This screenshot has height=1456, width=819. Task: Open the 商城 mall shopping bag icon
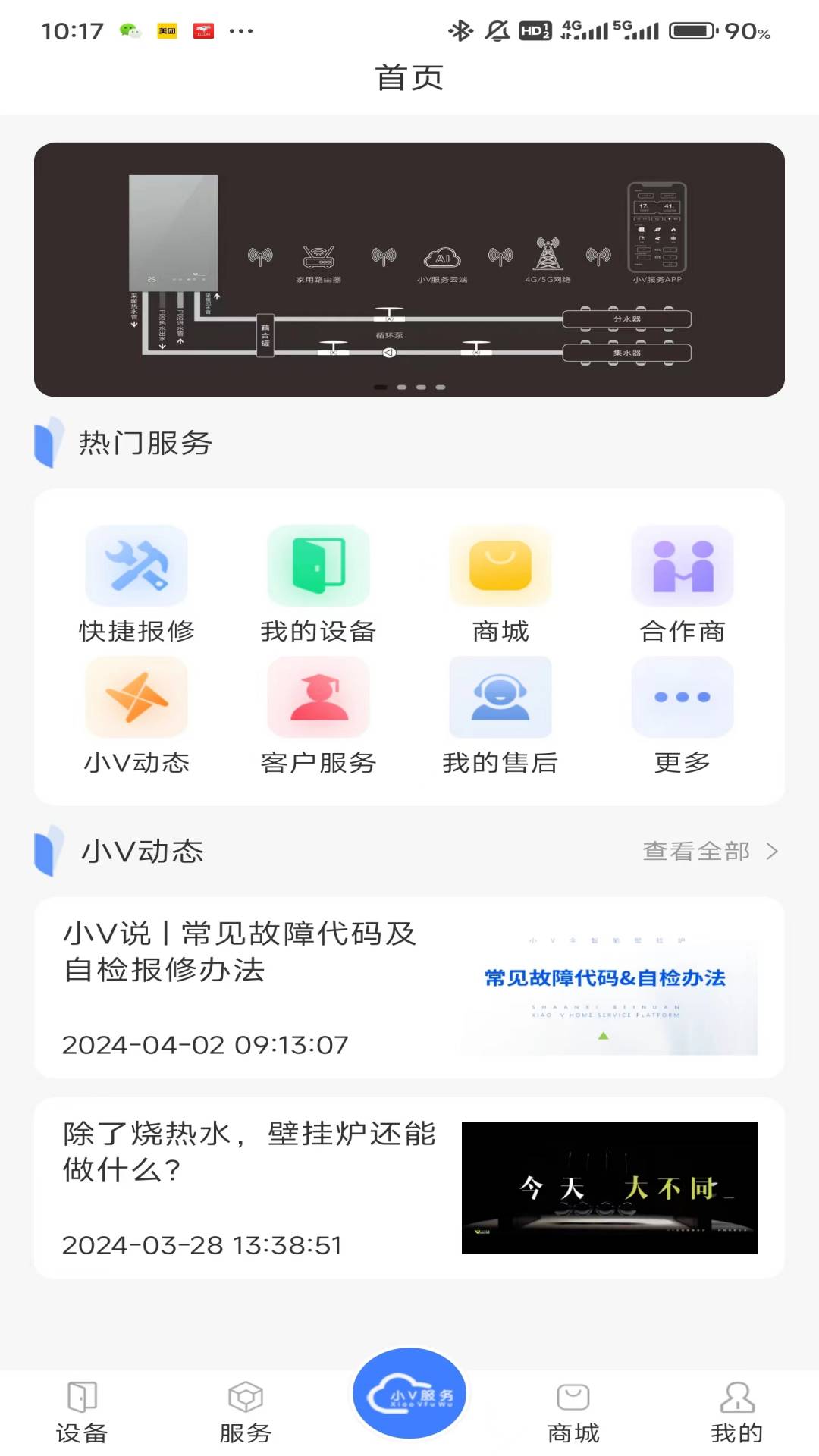tap(500, 566)
